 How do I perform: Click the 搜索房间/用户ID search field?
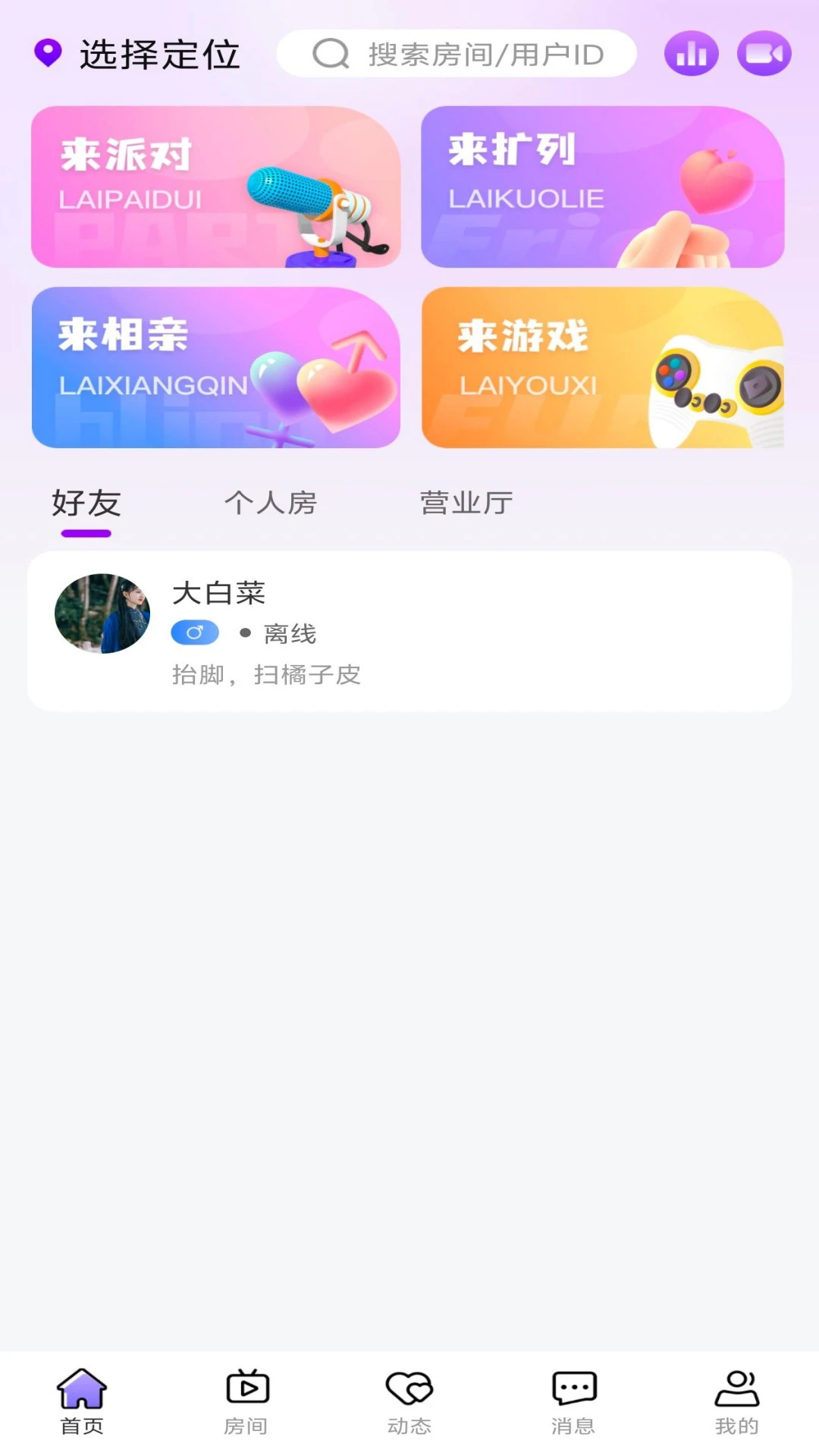pos(470,53)
